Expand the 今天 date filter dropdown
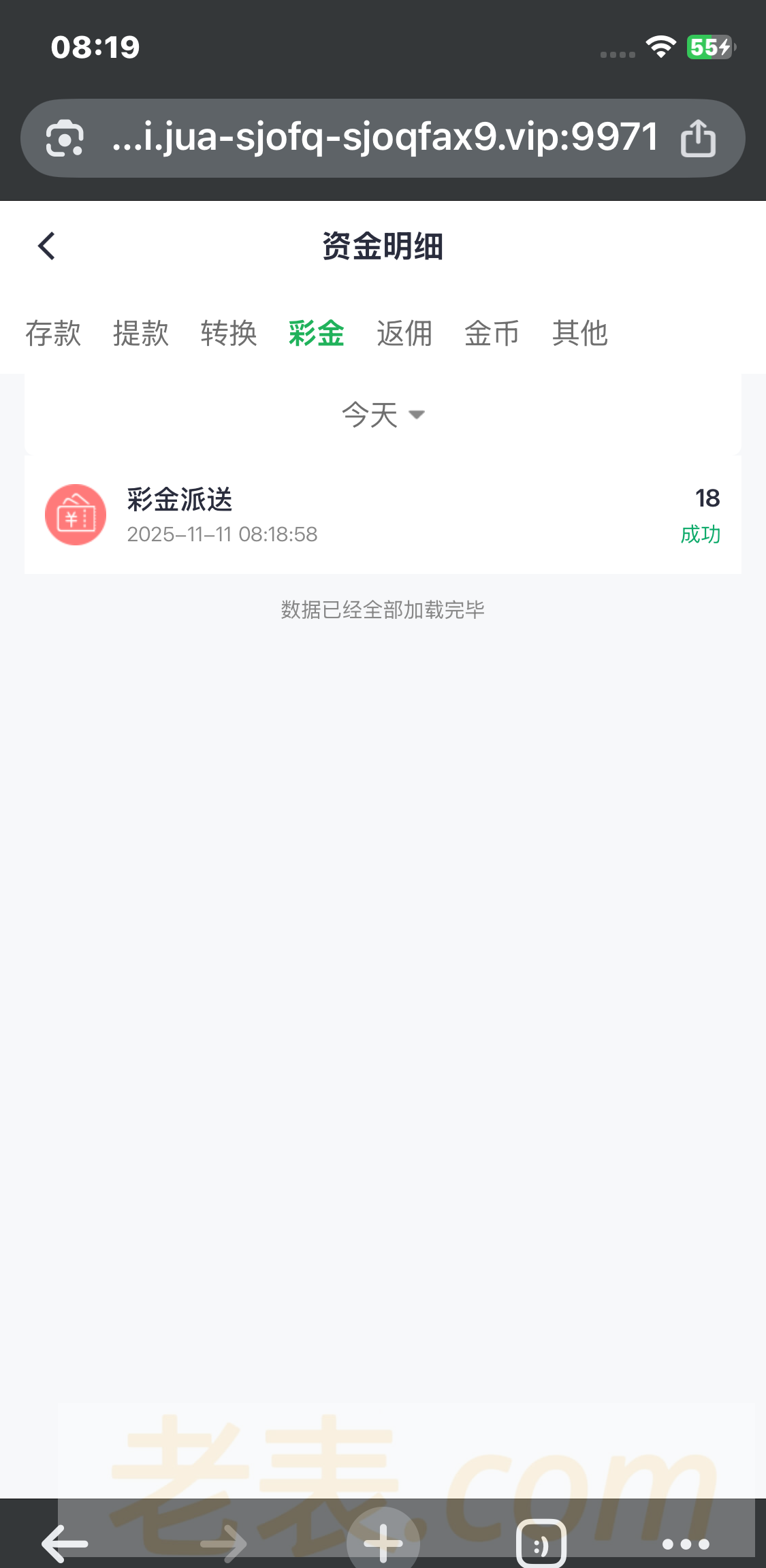Screen dimensions: 766x1568 tap(383, 415)
